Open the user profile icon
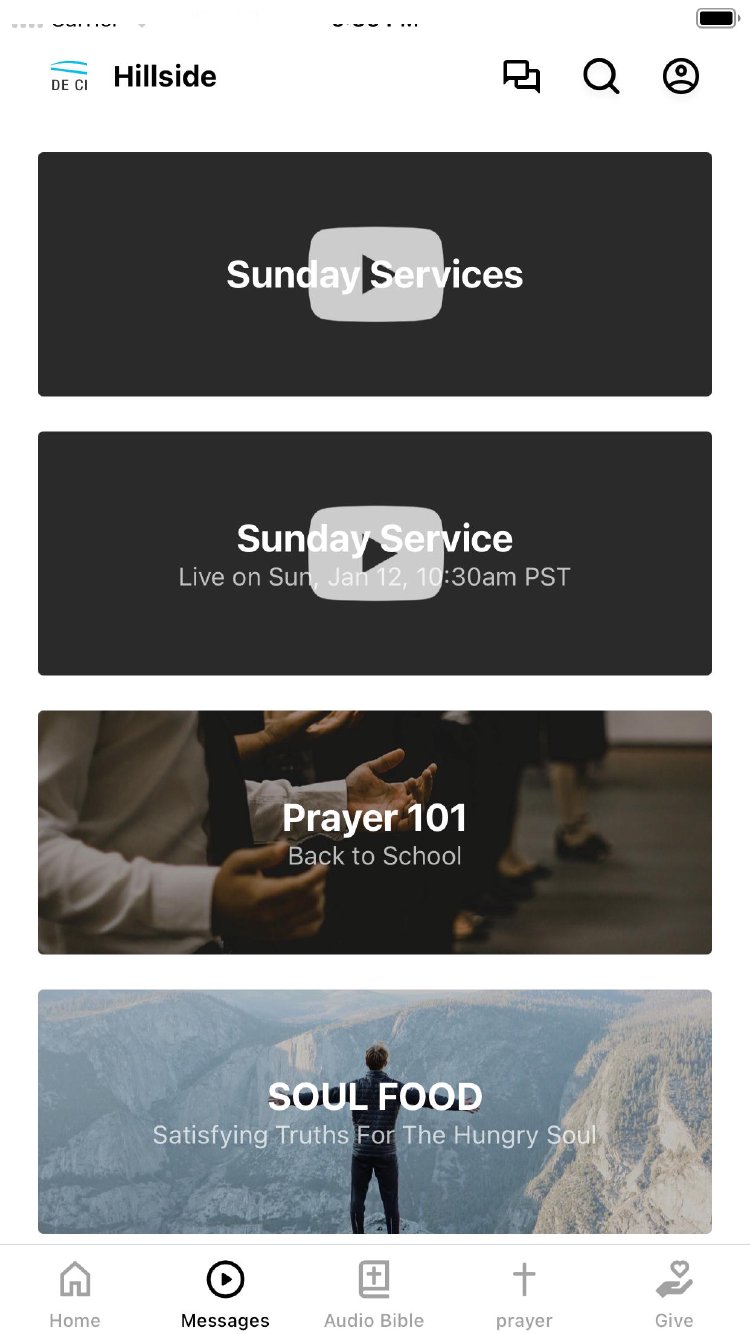Image resolution: width=750 pixels, height=1334 pixels. pos(681,77)
